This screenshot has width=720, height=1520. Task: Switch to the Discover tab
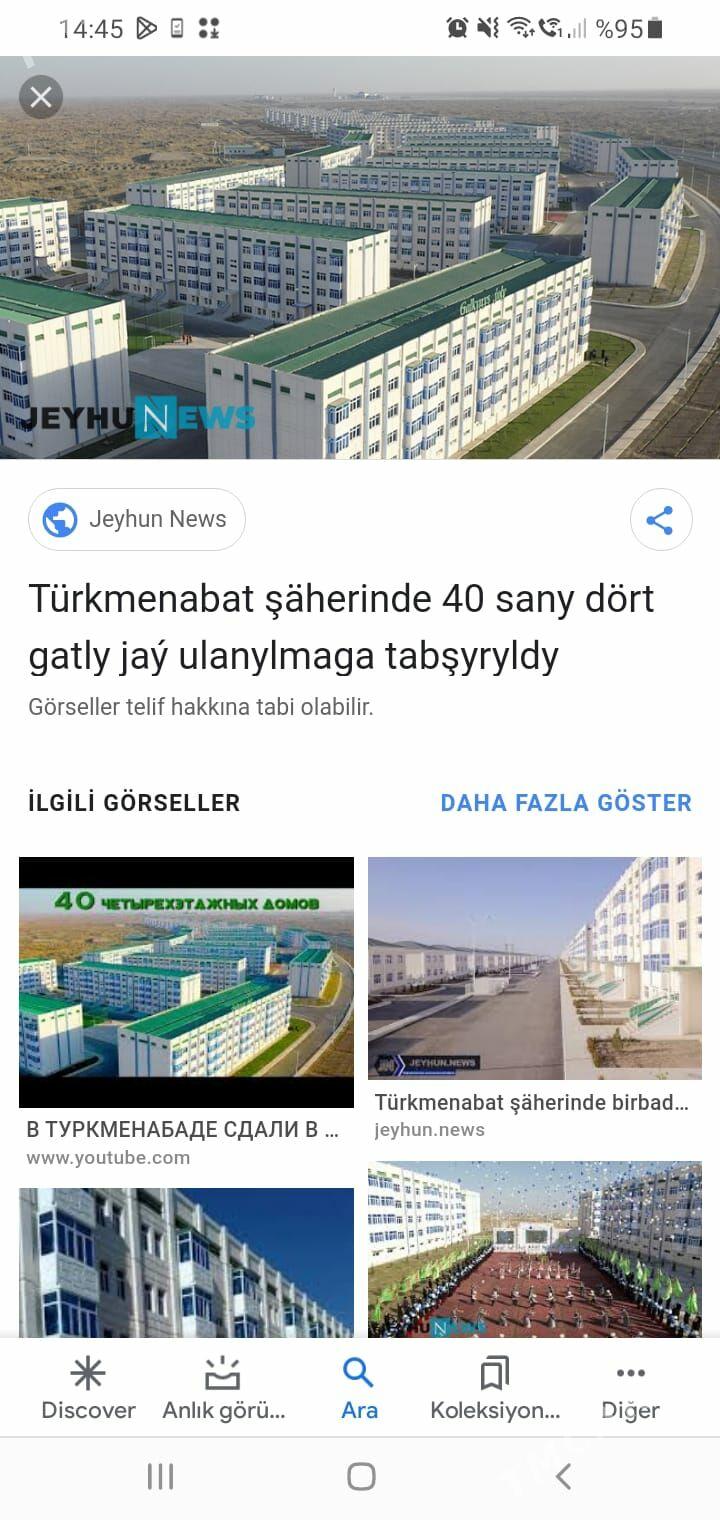[x=88, y=1388]
